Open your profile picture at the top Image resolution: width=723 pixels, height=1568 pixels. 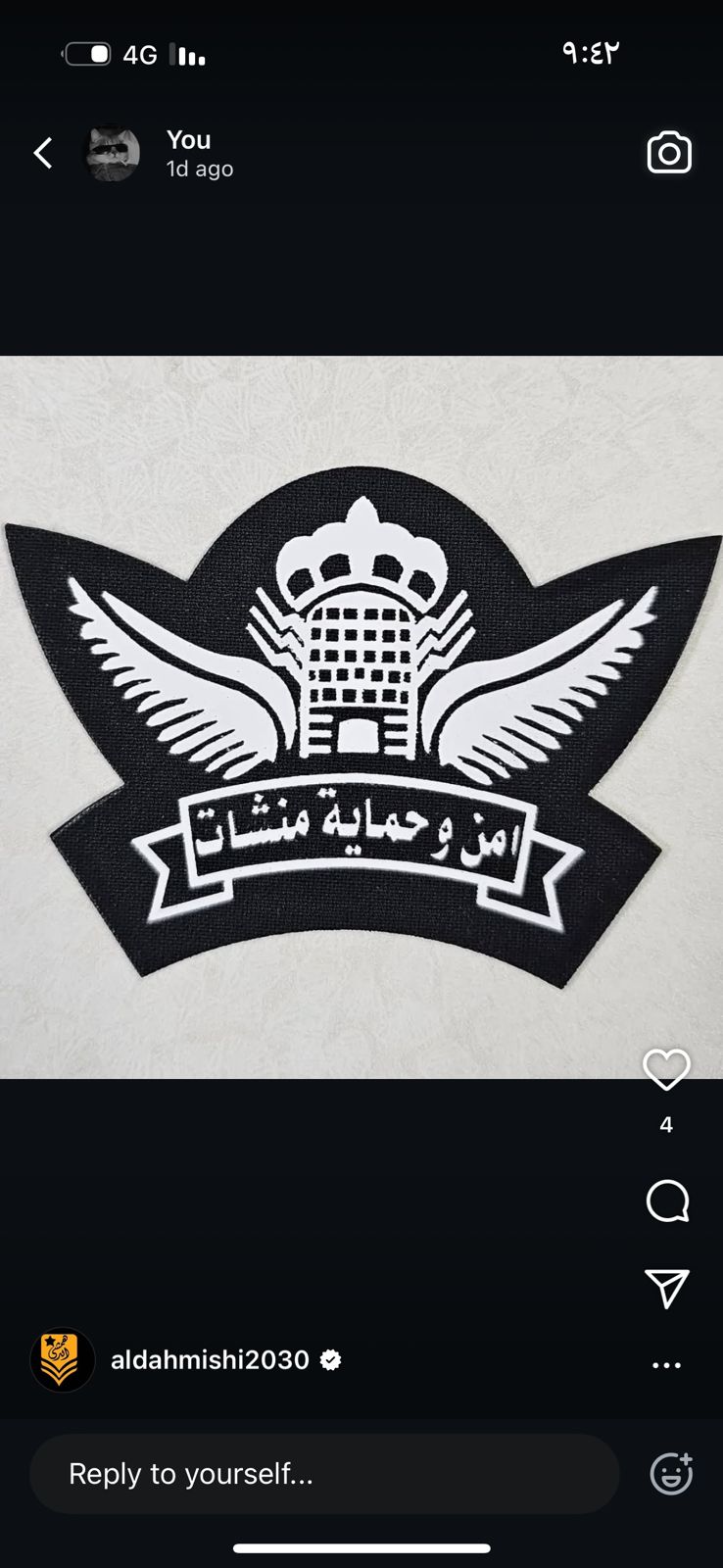pyautogui.click(x=113, y=154)
